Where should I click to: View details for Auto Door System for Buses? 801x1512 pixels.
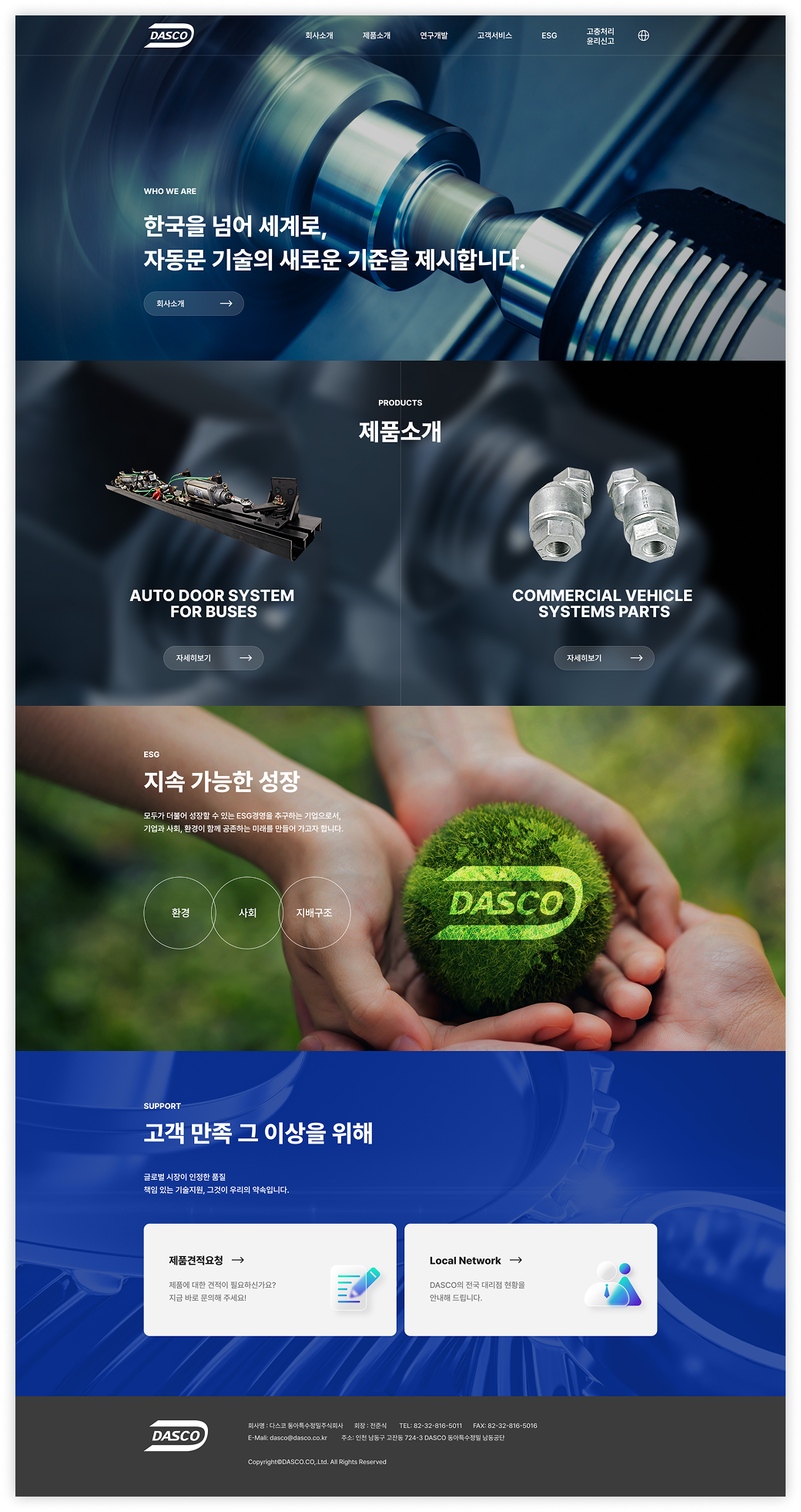(x=213, y=658)
